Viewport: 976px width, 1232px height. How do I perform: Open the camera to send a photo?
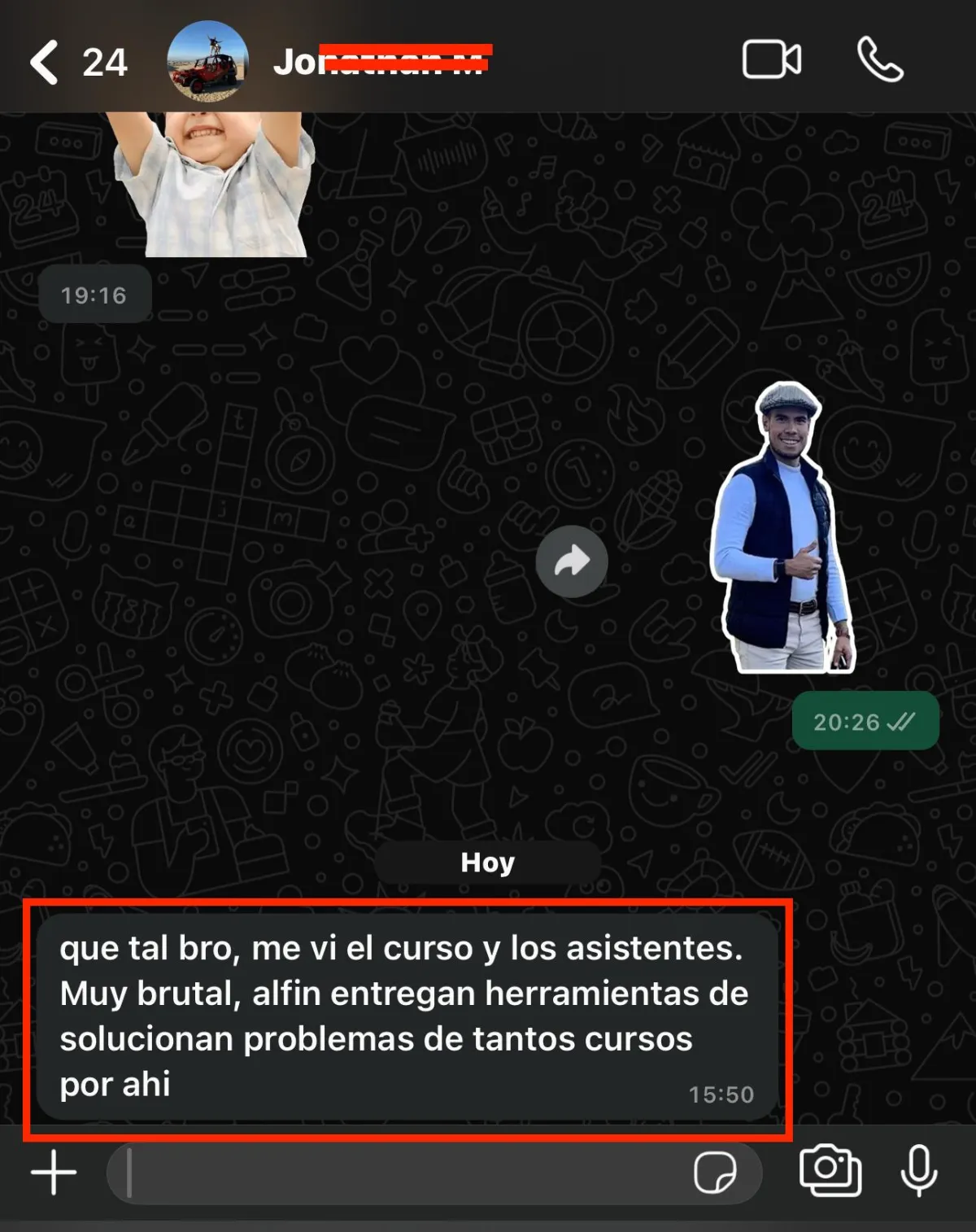point(830,1171)
